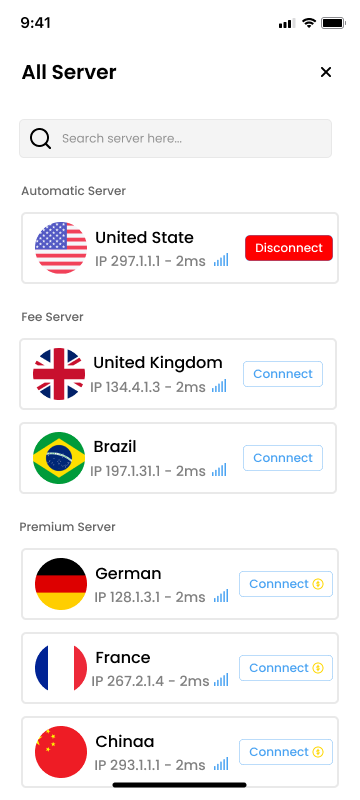The width and height of the screenshot is (360, 800).
Task: Connect to the United Kingdom server
Action: point(282,374)
